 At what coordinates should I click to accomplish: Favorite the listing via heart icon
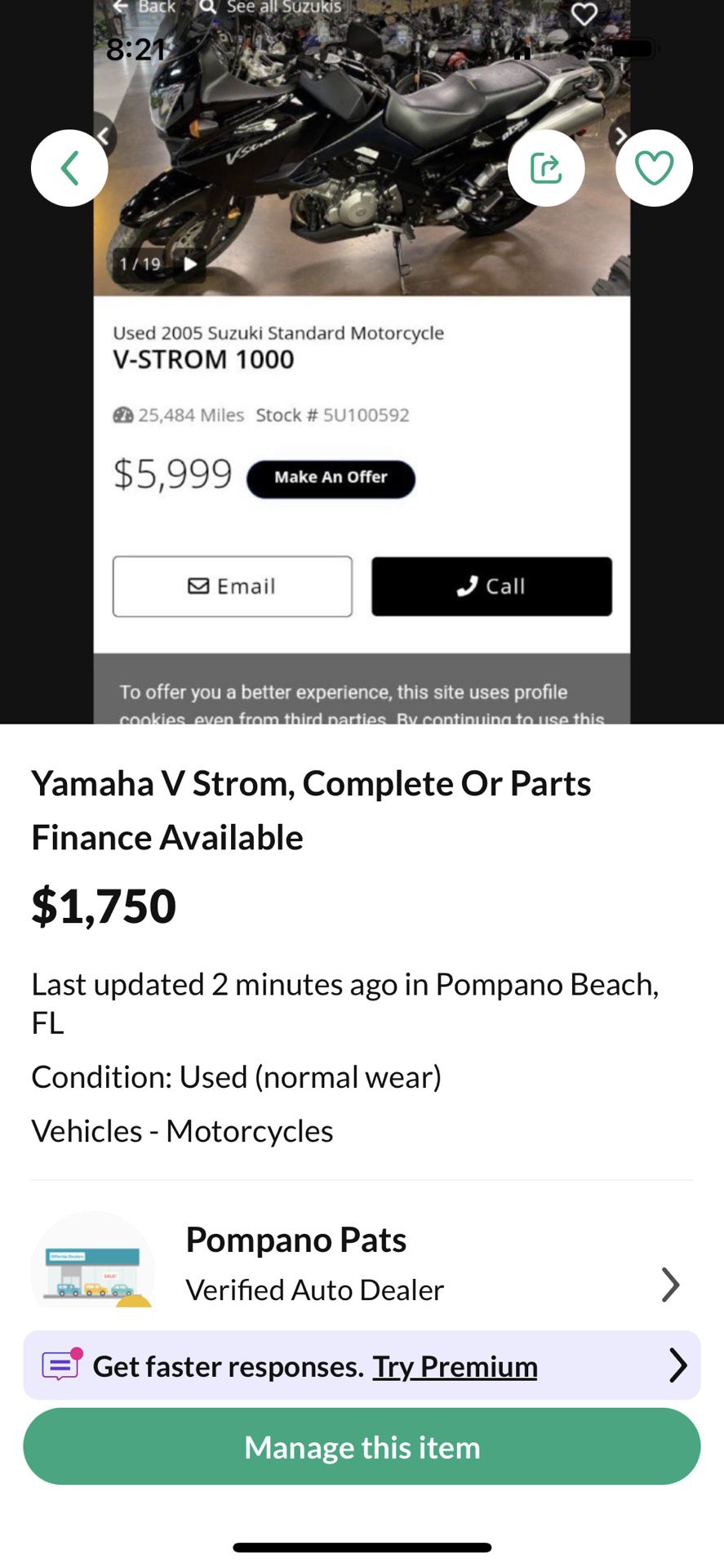coord(654,167)
